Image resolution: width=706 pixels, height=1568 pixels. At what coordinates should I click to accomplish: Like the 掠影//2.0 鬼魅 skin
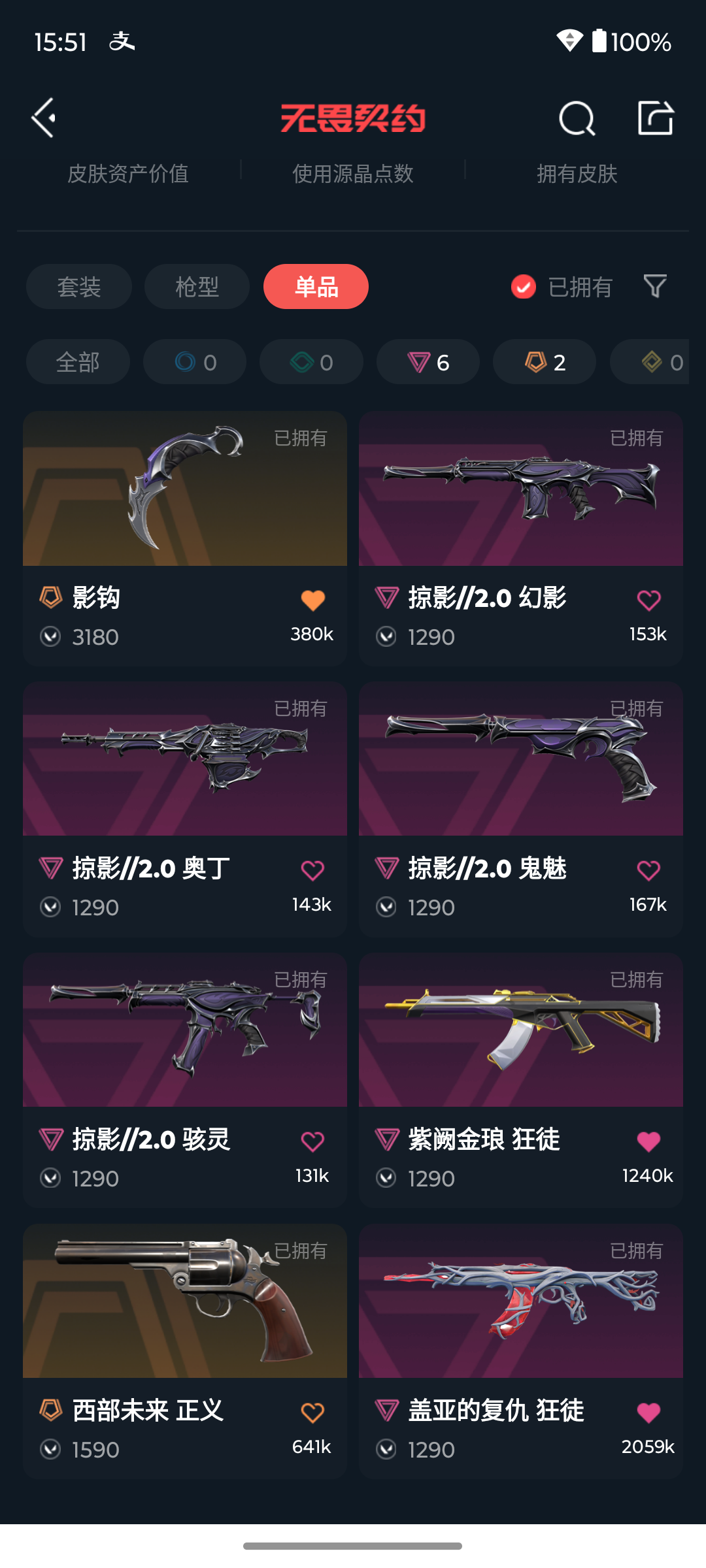[648, 870]
